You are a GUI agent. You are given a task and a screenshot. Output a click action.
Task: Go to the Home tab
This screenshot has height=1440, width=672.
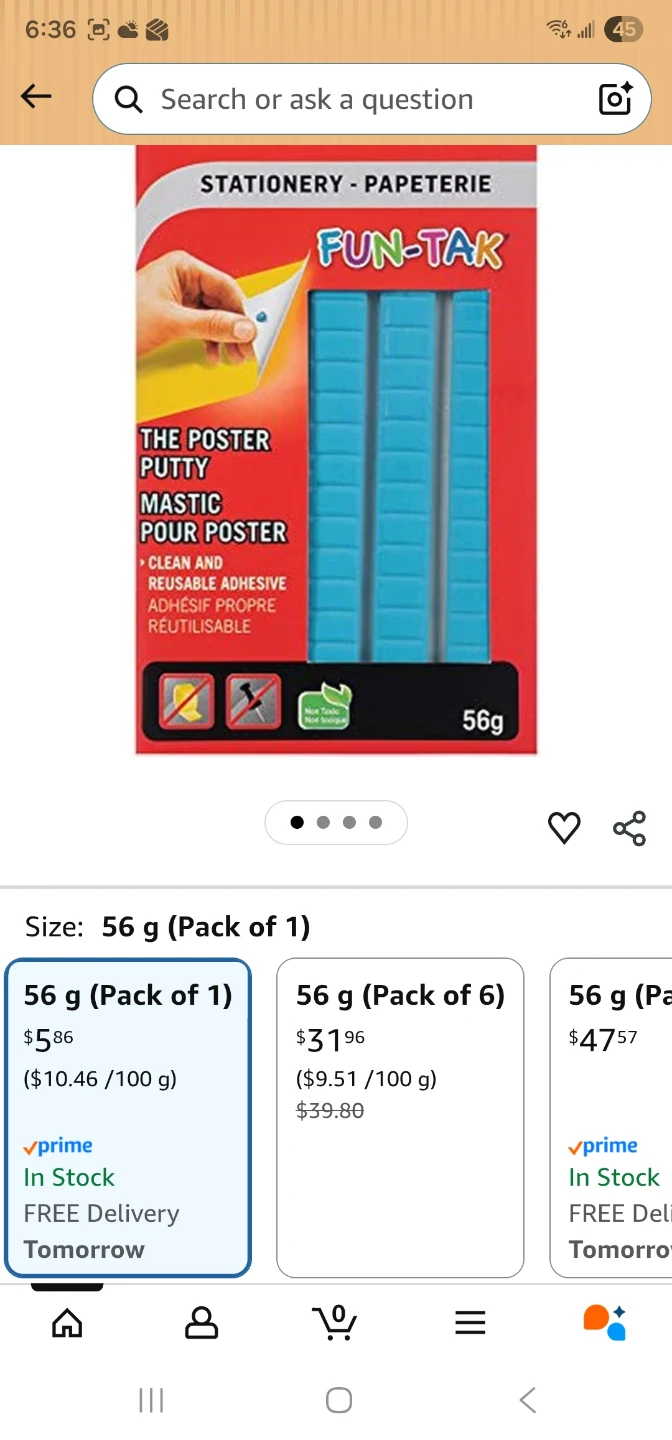point(67,1323)
